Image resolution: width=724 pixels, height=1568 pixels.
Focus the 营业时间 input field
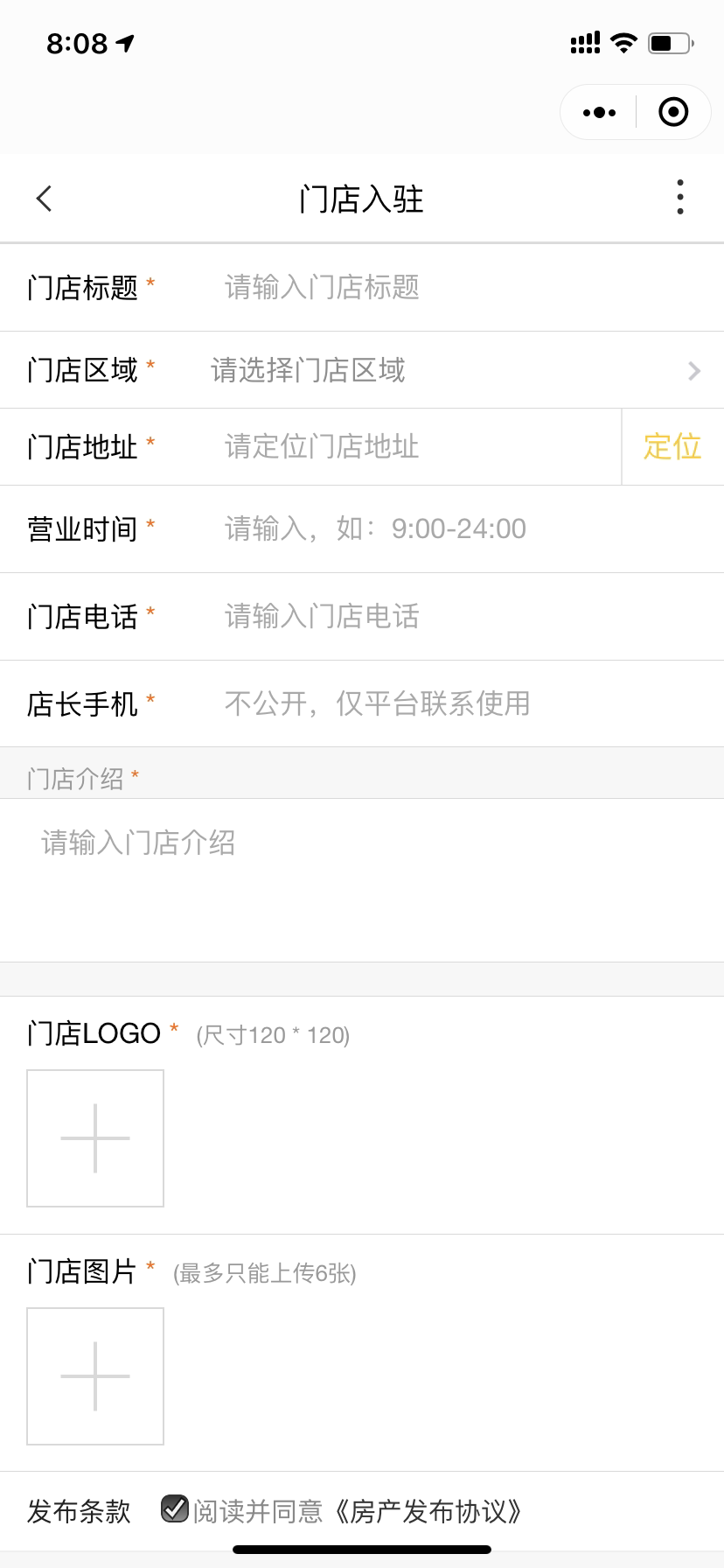point(465,528)
